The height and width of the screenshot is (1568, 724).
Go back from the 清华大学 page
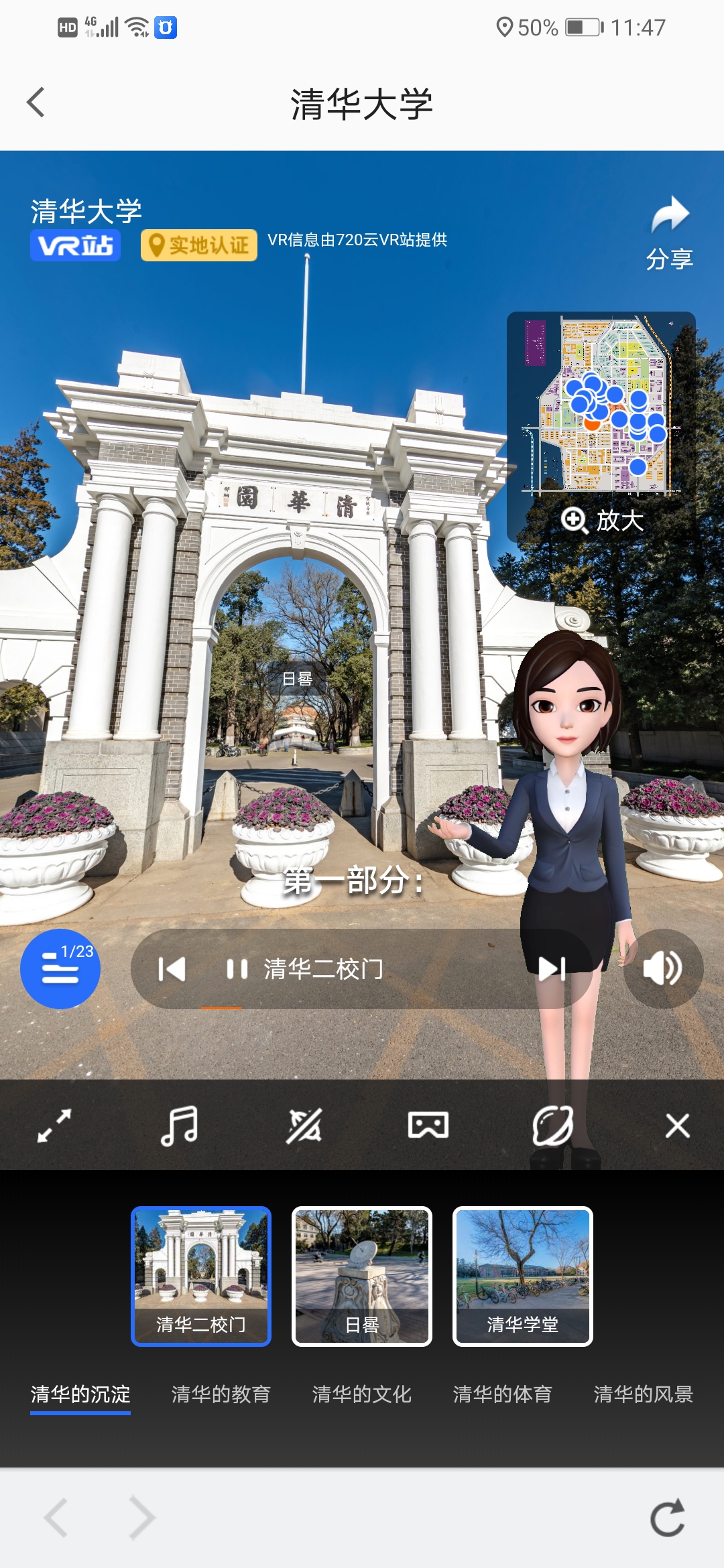[36, 103]
